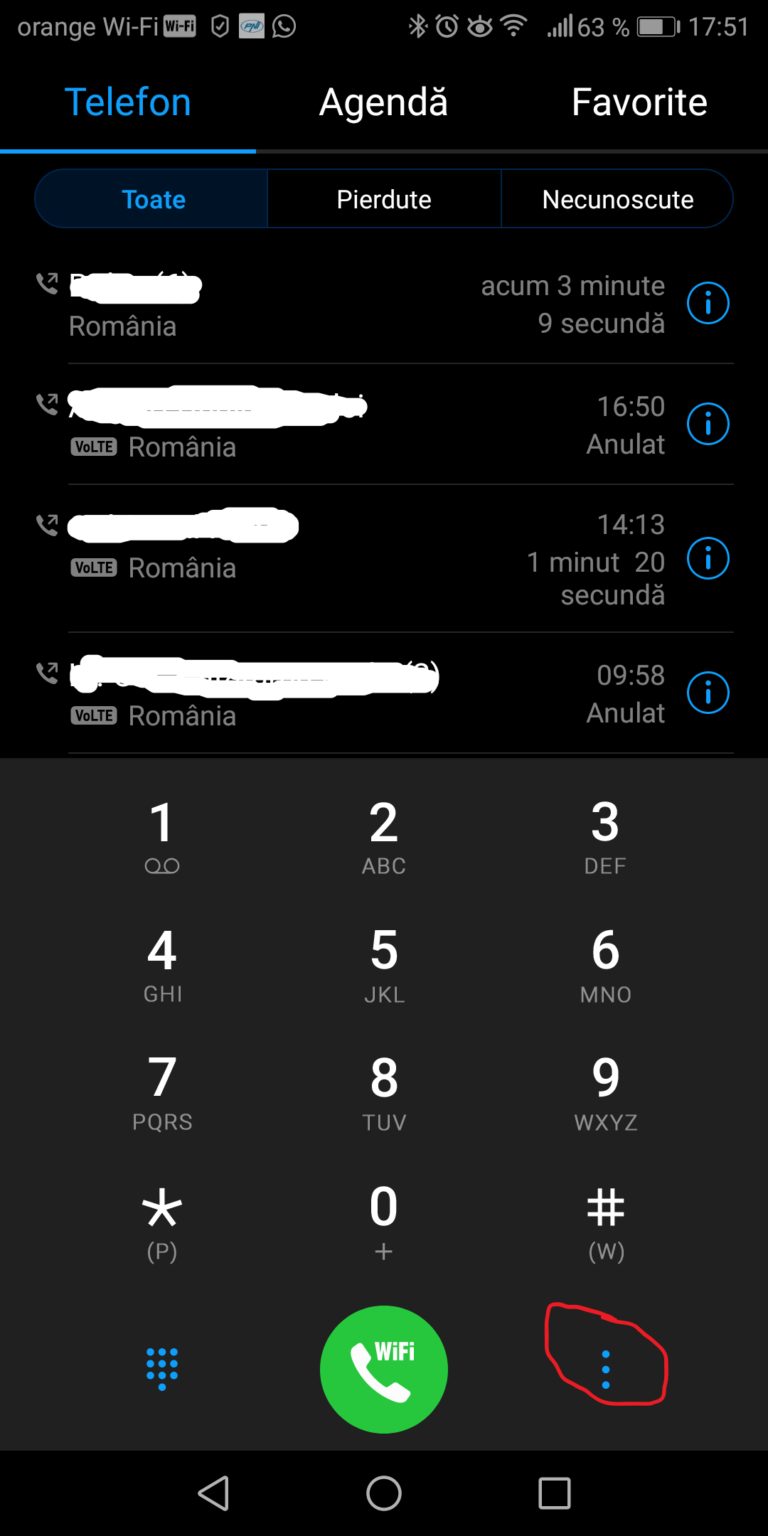The image size is (768, 1536).
Task: Open the Favorite tab
Action: coord(639,101)
